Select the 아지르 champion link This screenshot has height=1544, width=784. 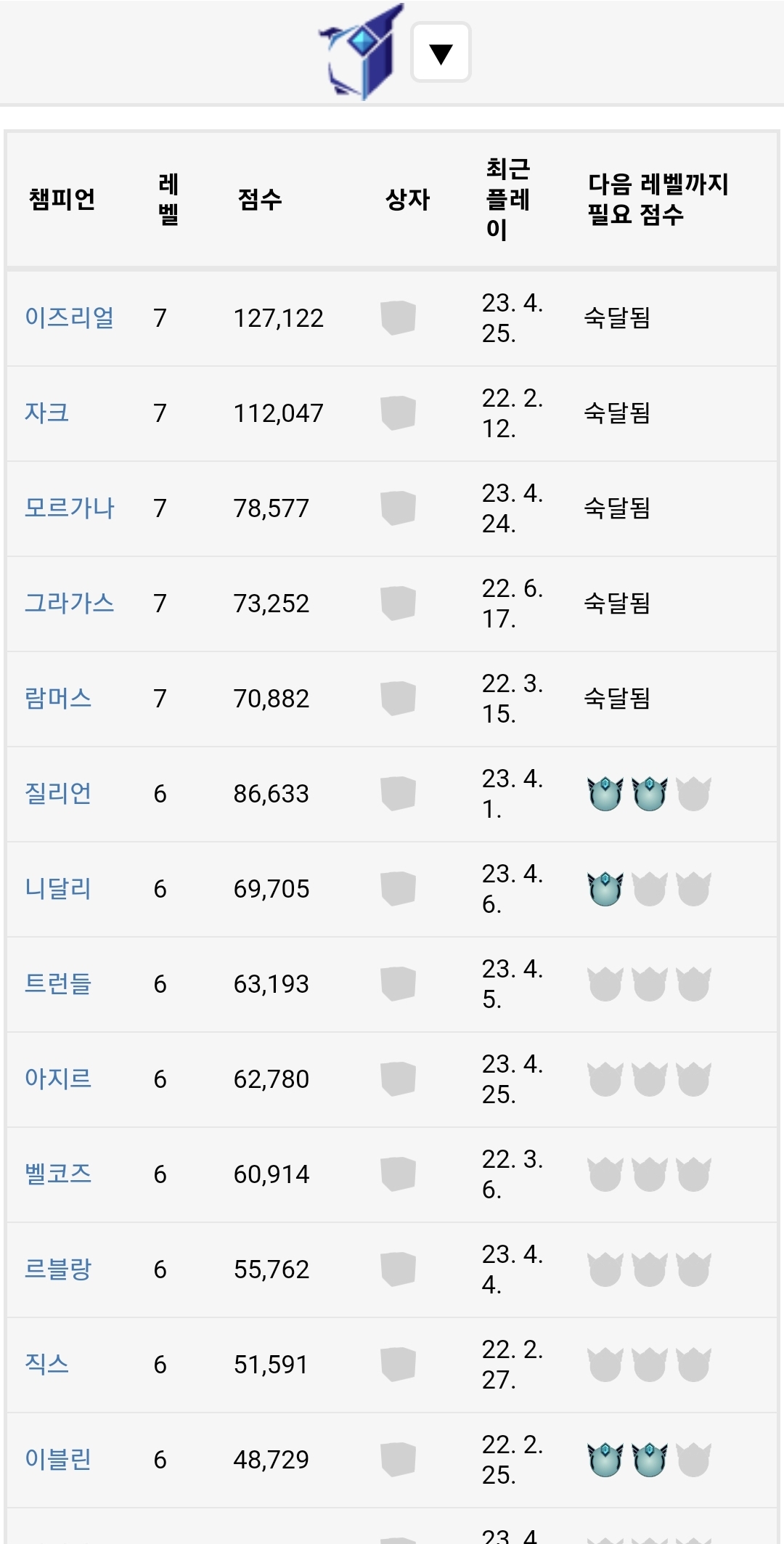point(58,1078)
